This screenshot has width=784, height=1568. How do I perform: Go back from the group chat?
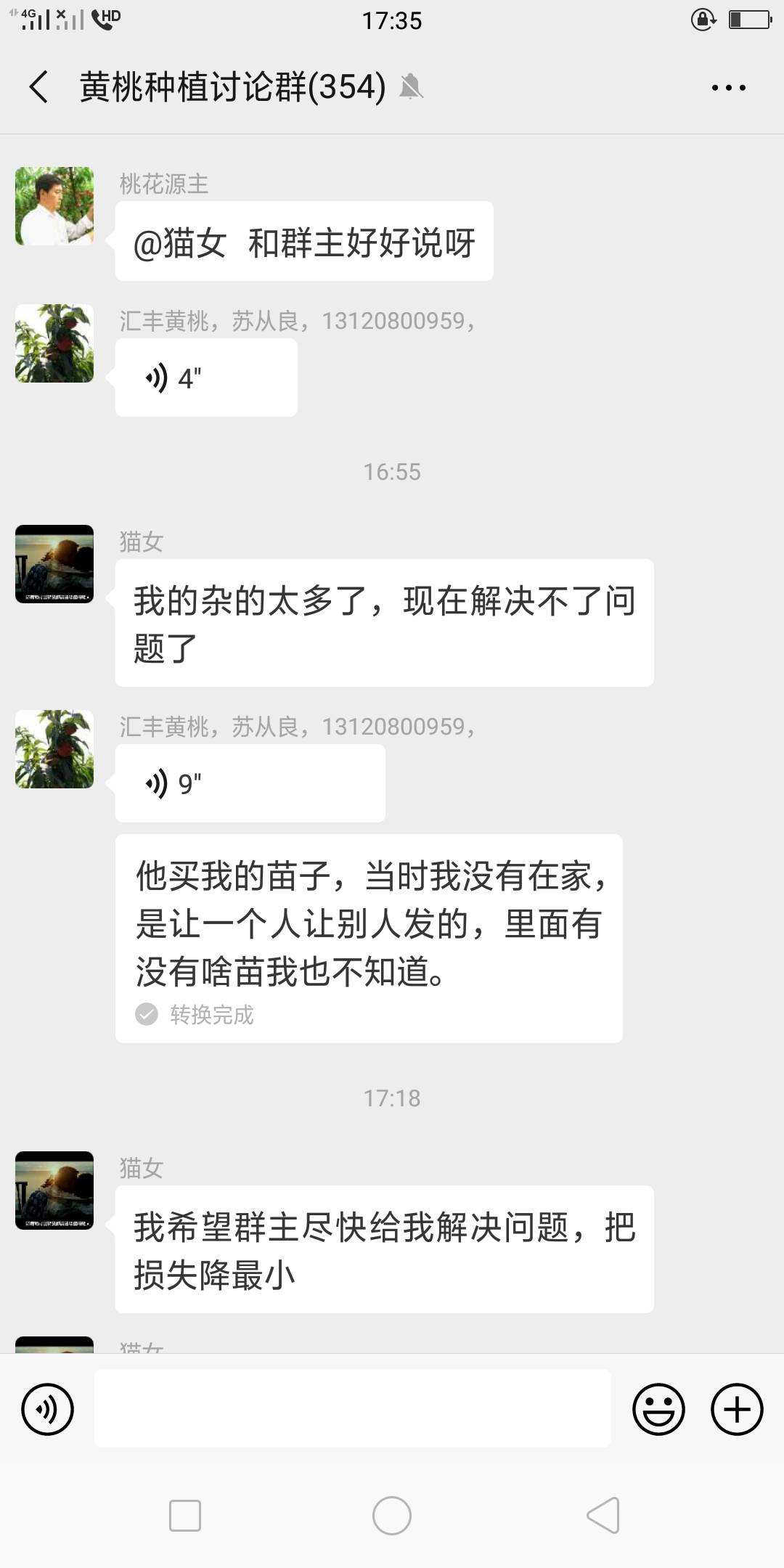pos(39,87)
